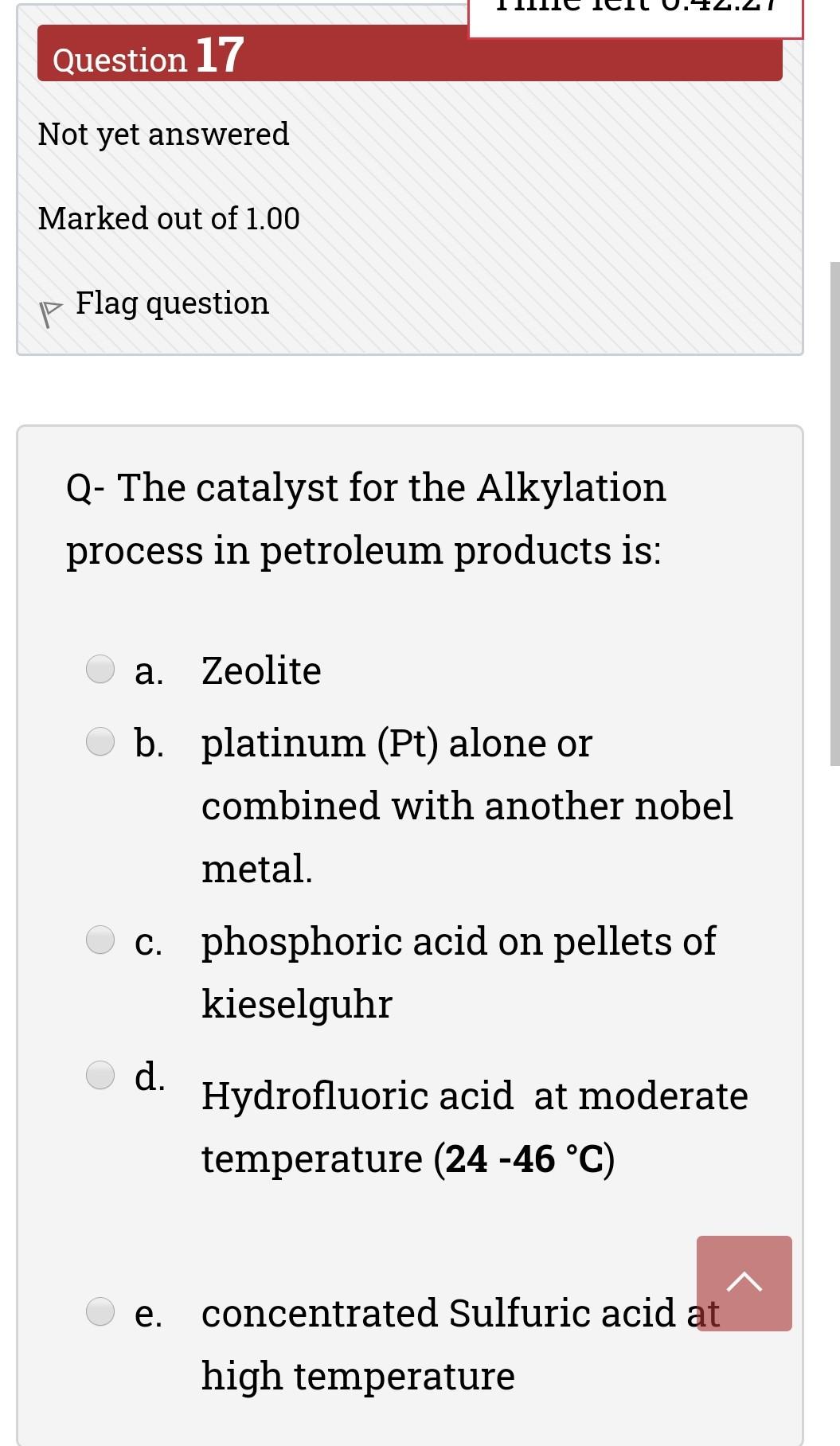The width and height of the screenshot is (840, 1446).
Task: Tap the scroll-to-top arrow button
Action: 744,1283
